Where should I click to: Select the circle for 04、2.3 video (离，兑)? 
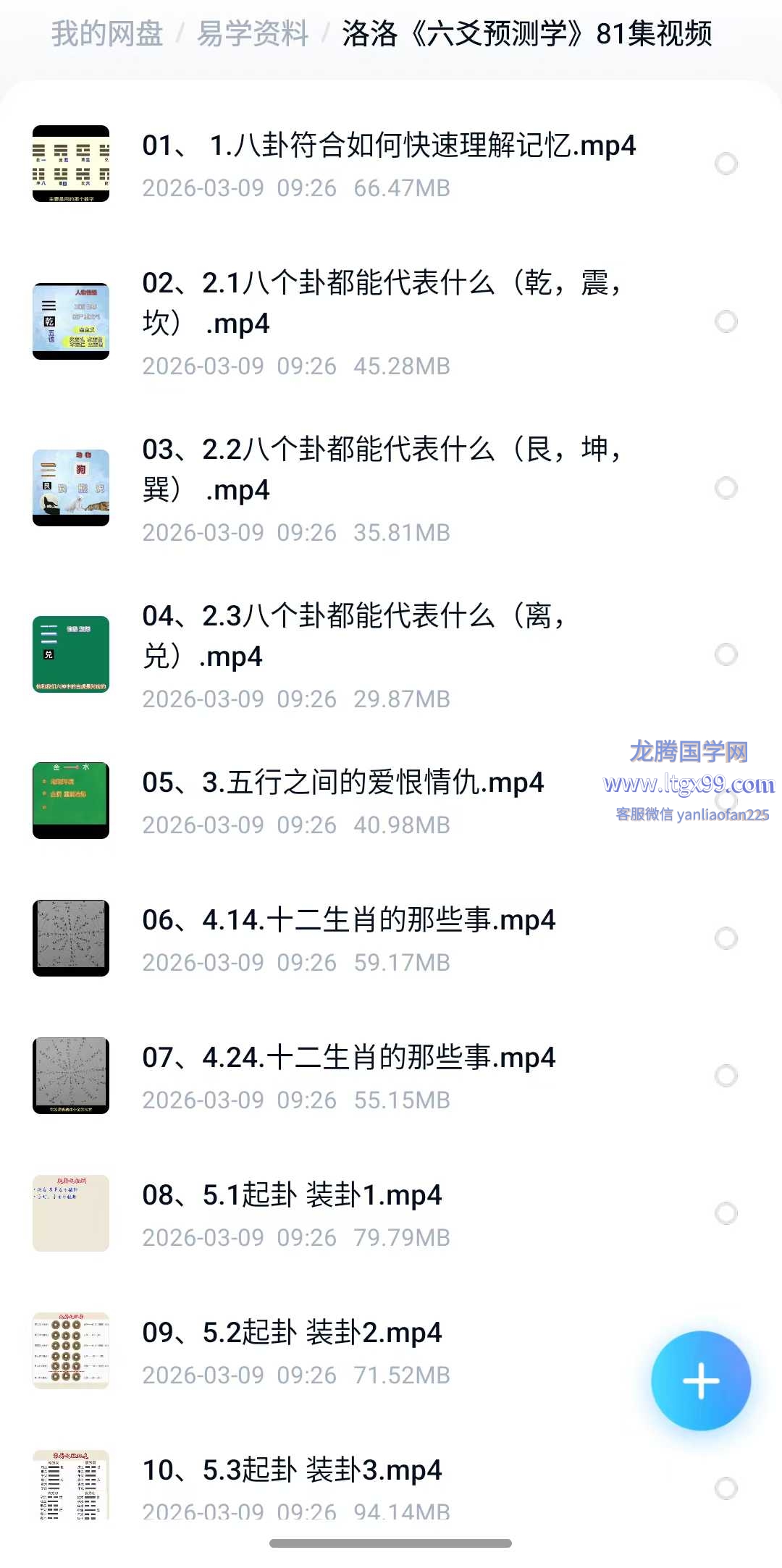point(726,654)
